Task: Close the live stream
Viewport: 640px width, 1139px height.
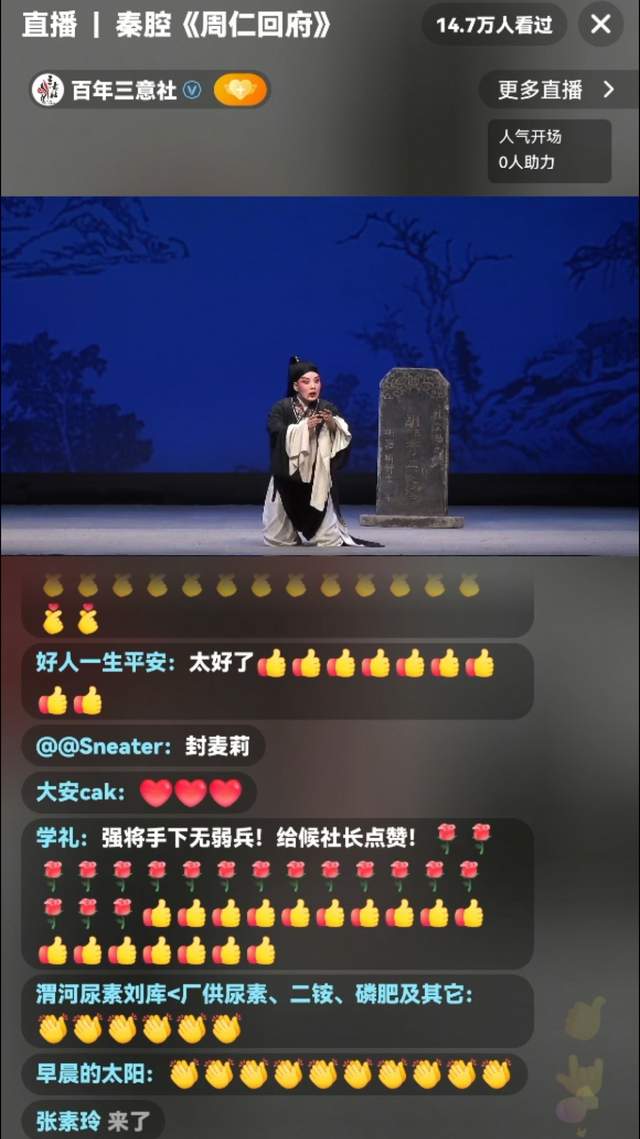Action: tap(601, 24)
